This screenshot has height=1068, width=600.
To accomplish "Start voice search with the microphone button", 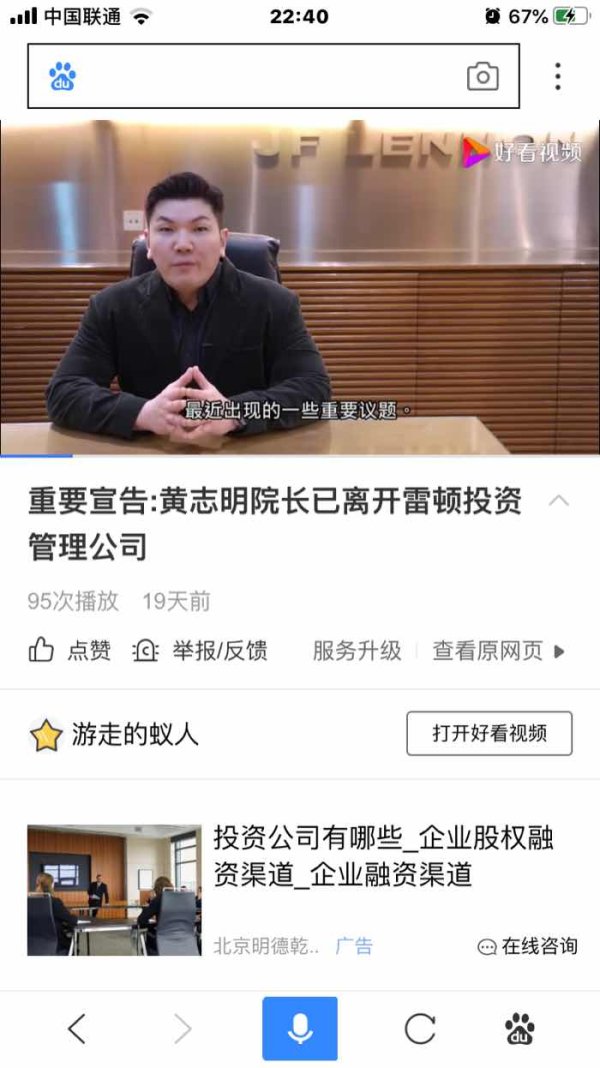I will (x=300, y=1028).
